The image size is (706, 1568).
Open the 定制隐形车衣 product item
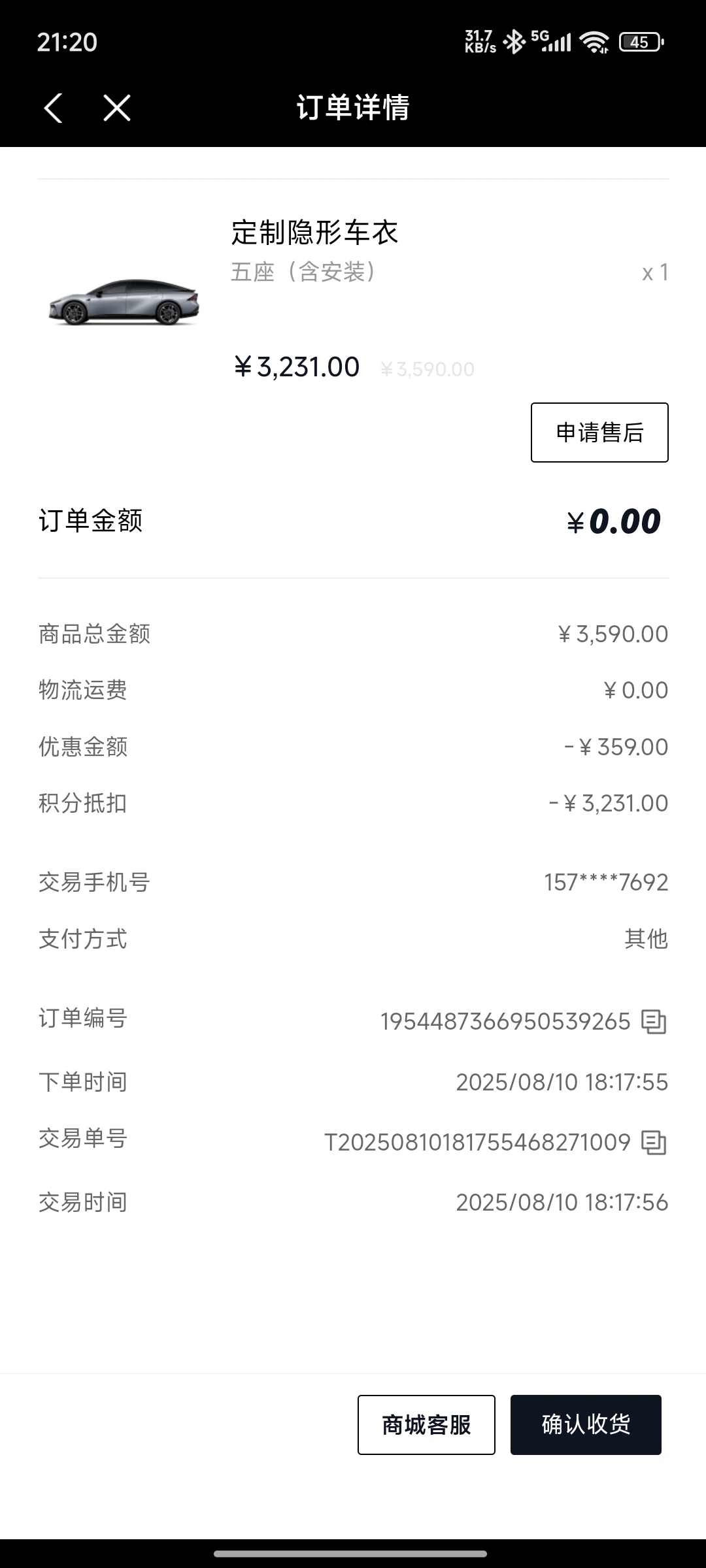pos(314,233)
